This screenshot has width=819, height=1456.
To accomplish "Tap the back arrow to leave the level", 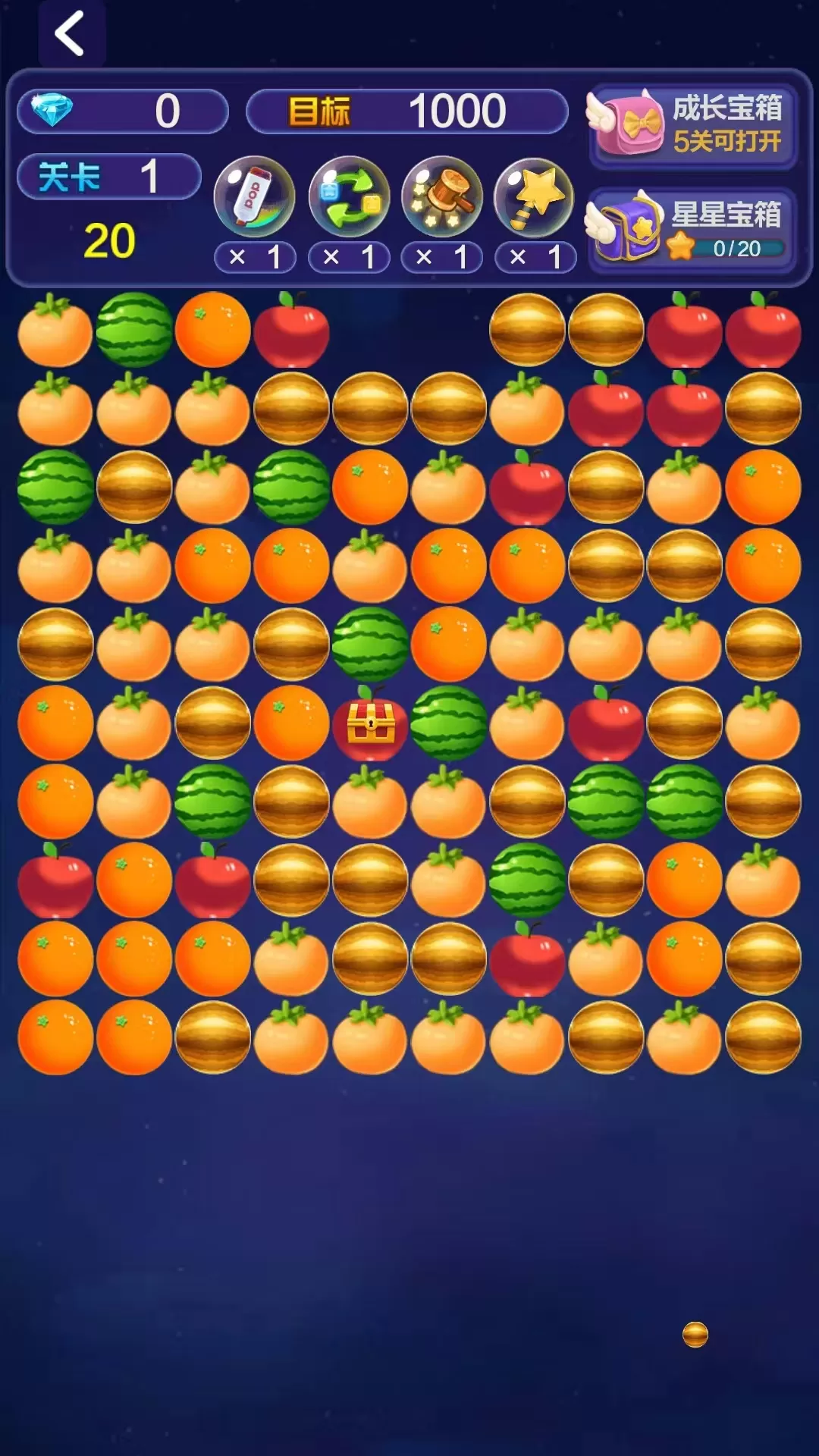I will [x=70, y=33].
